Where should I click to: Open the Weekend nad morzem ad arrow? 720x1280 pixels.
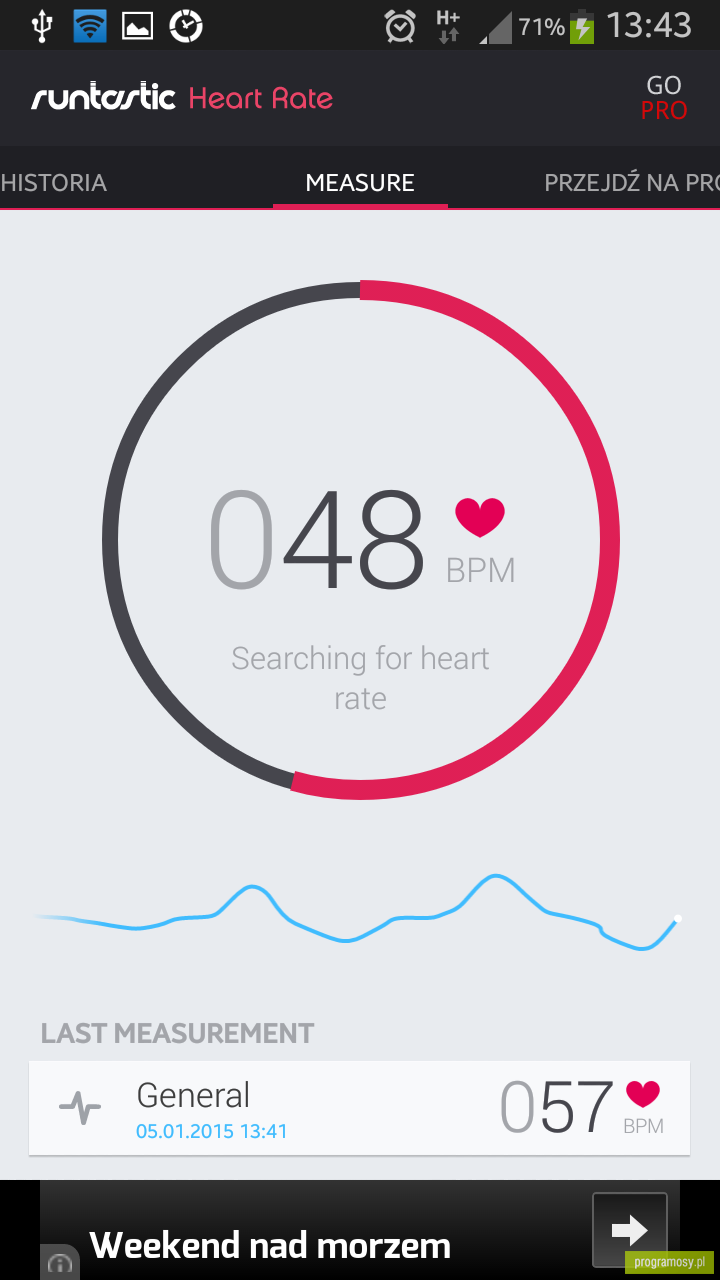coord(630,1229)
